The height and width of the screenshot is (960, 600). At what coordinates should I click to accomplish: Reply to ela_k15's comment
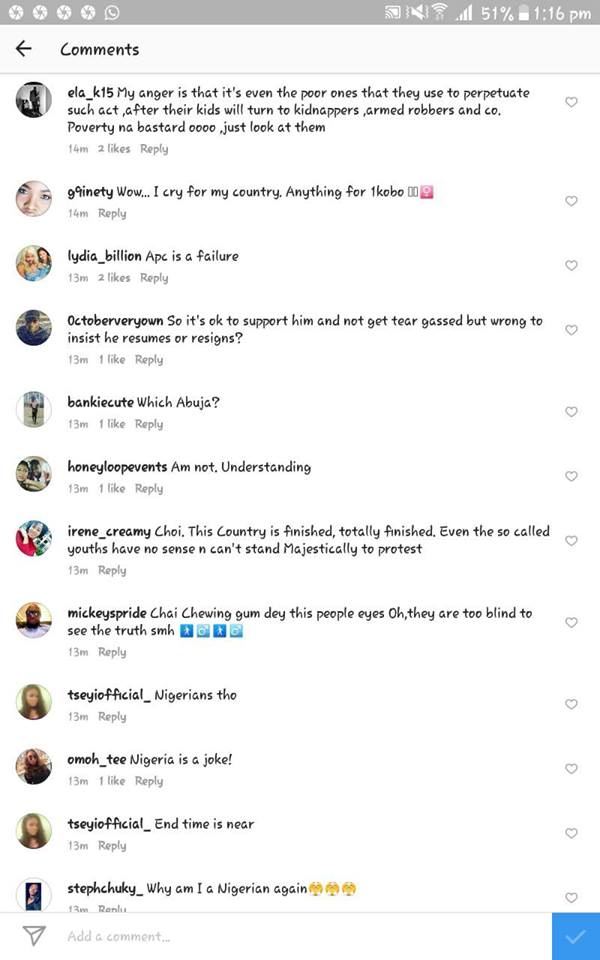click(154, 149)
